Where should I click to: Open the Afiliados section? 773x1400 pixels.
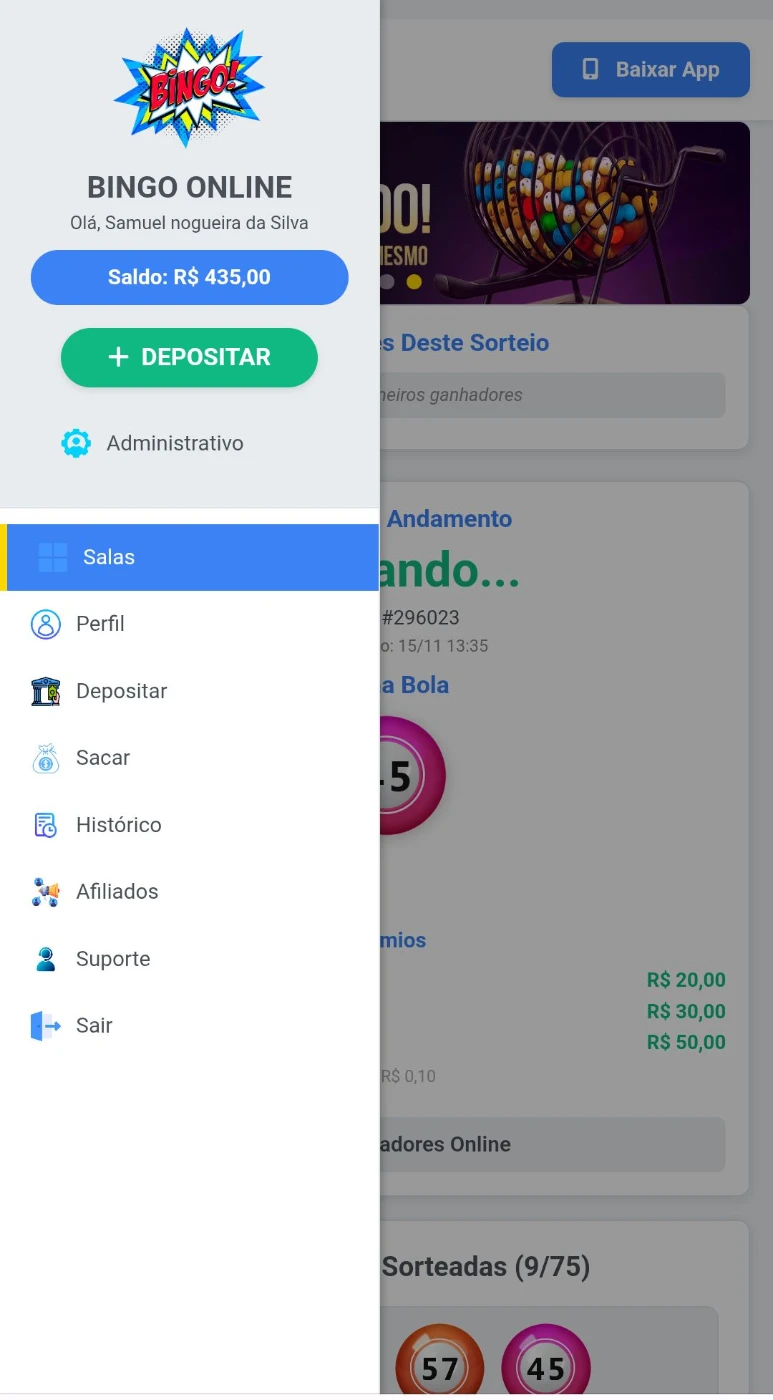click(116, 892)
